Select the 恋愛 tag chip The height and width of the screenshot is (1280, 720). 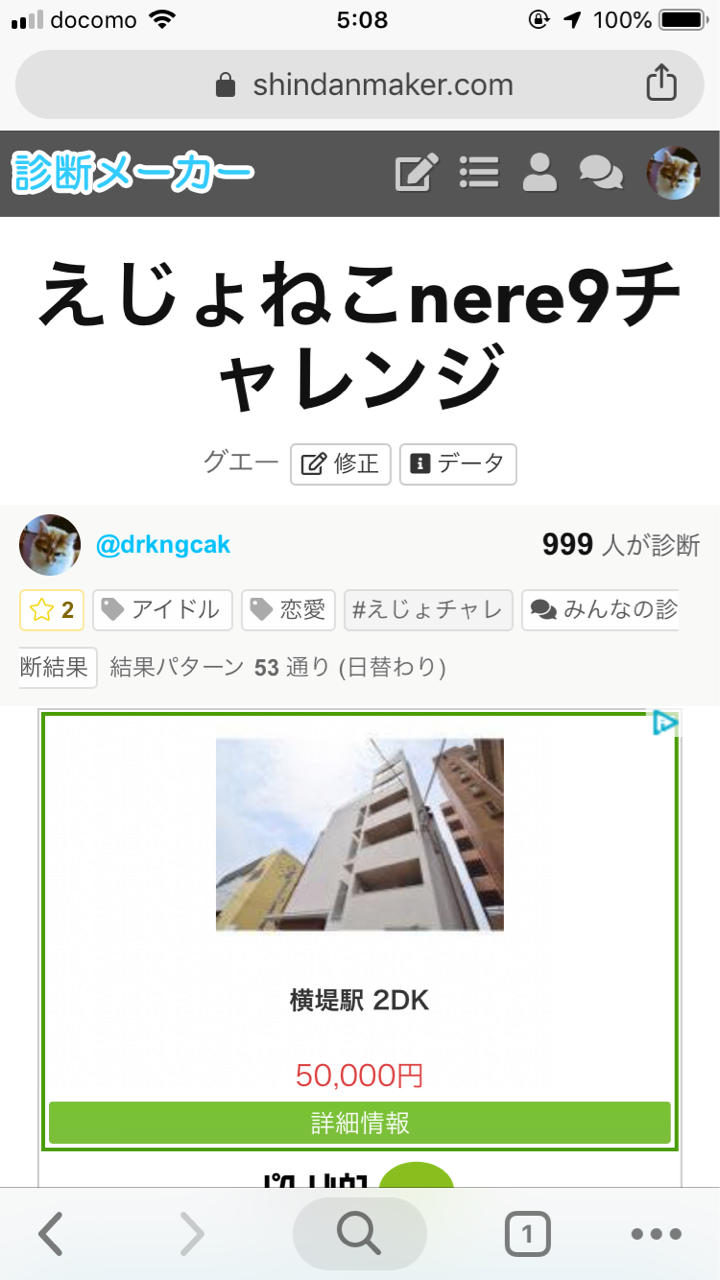[288, 610]
